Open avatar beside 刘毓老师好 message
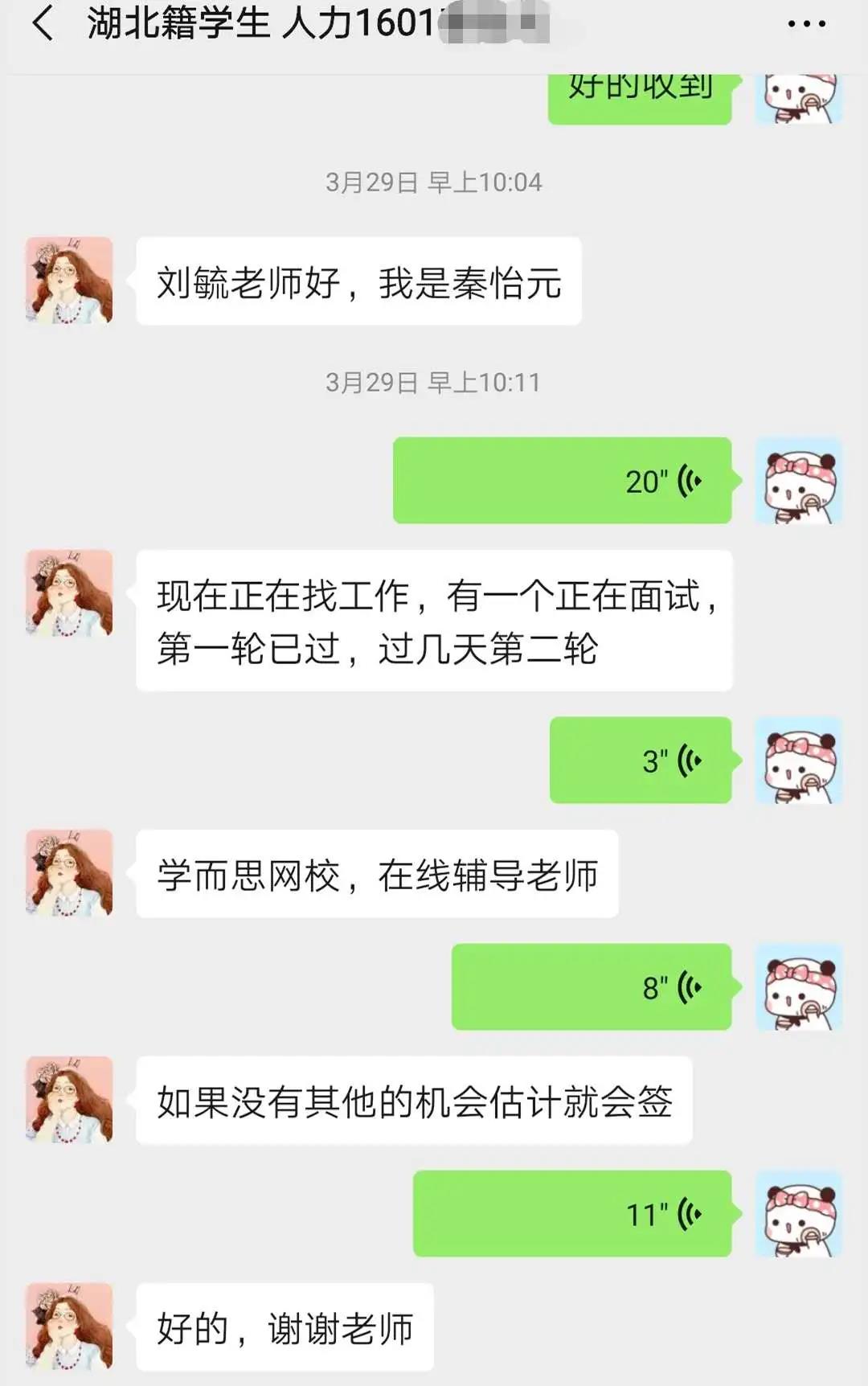This screenshot has height=1386, width=868. pos(69,281)
